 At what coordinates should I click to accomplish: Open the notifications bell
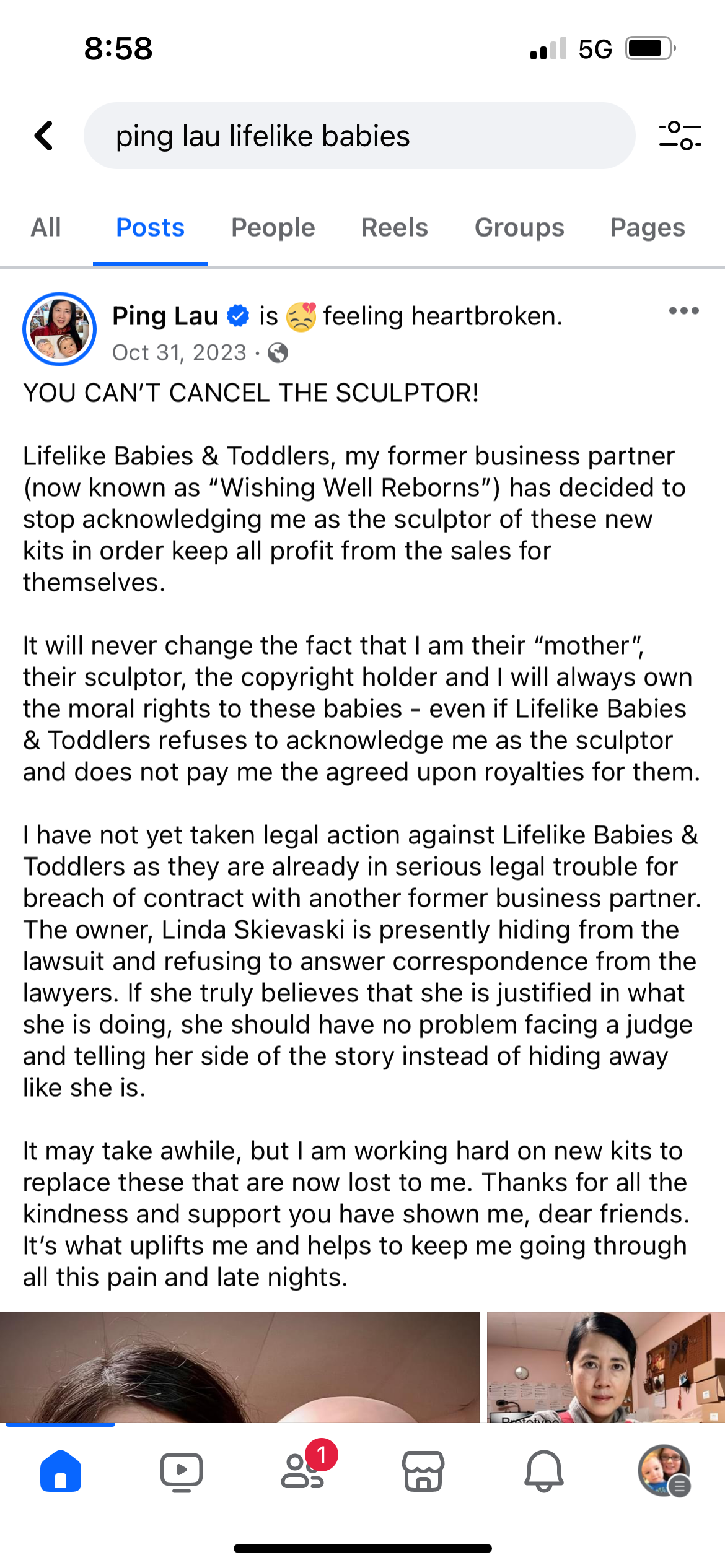click(x=544, y=1471)
